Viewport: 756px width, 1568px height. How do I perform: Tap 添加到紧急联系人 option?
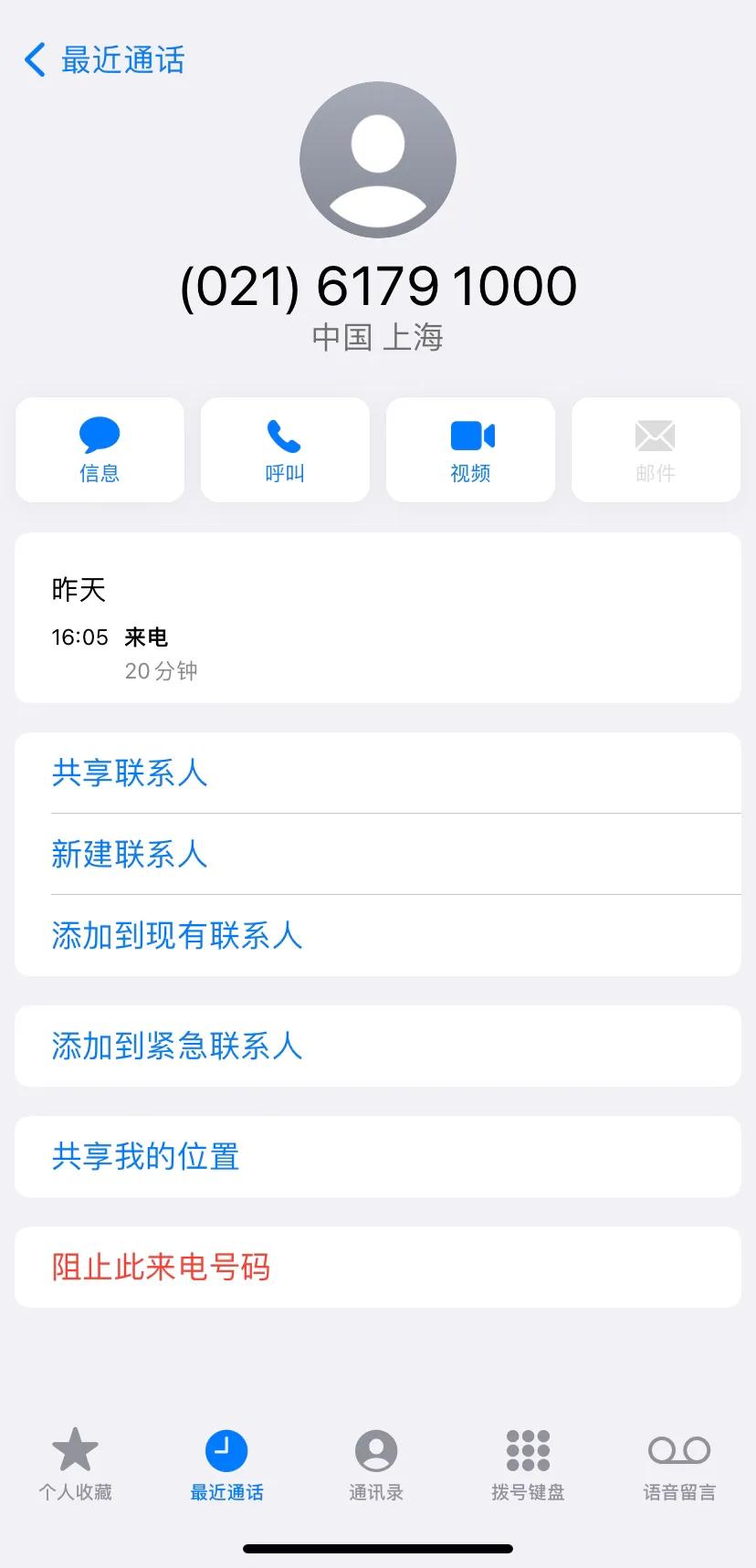tap(177, 1047)
